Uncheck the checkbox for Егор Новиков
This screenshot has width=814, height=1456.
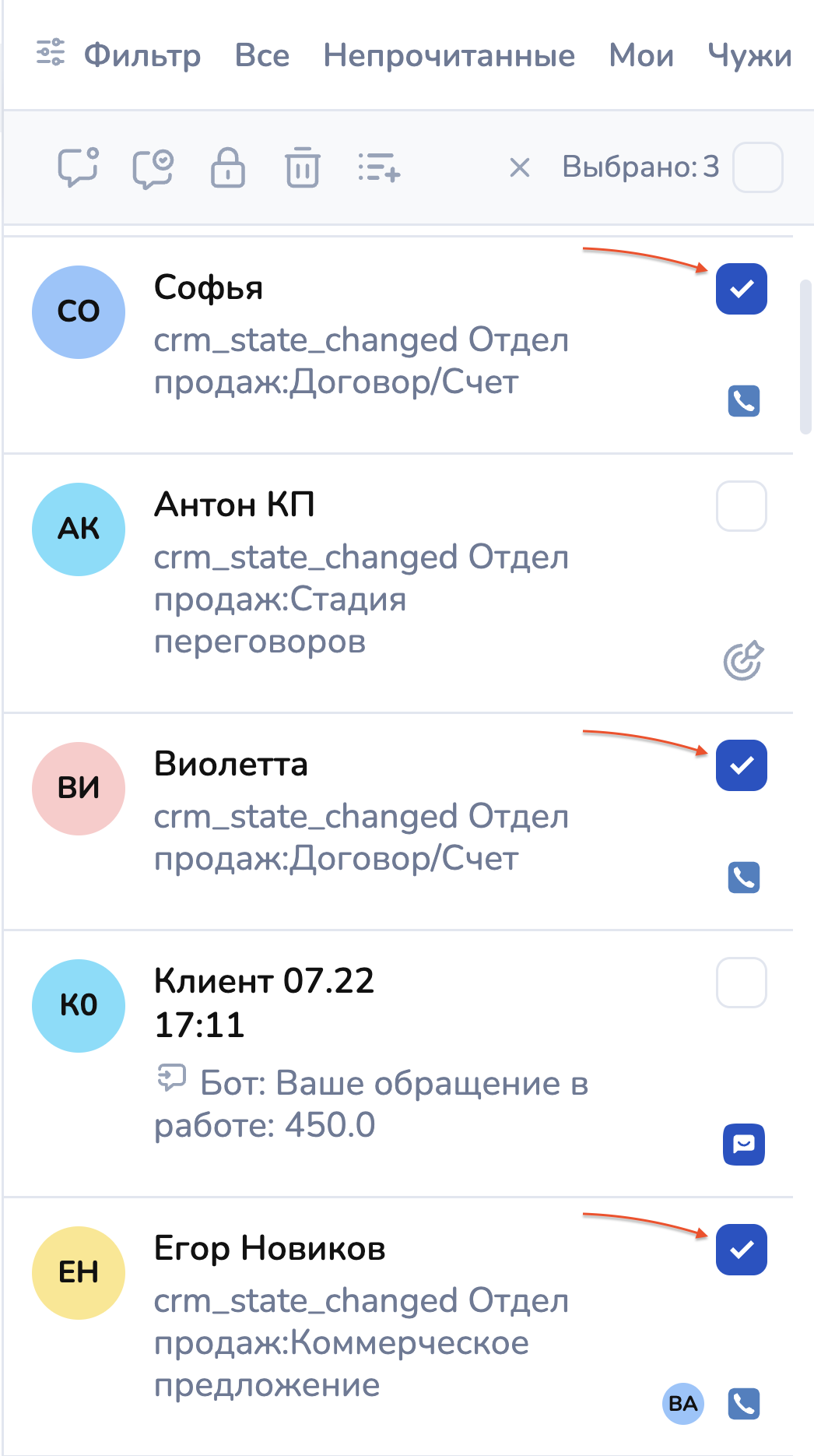pyautogui.click(x=741, y=1250)
